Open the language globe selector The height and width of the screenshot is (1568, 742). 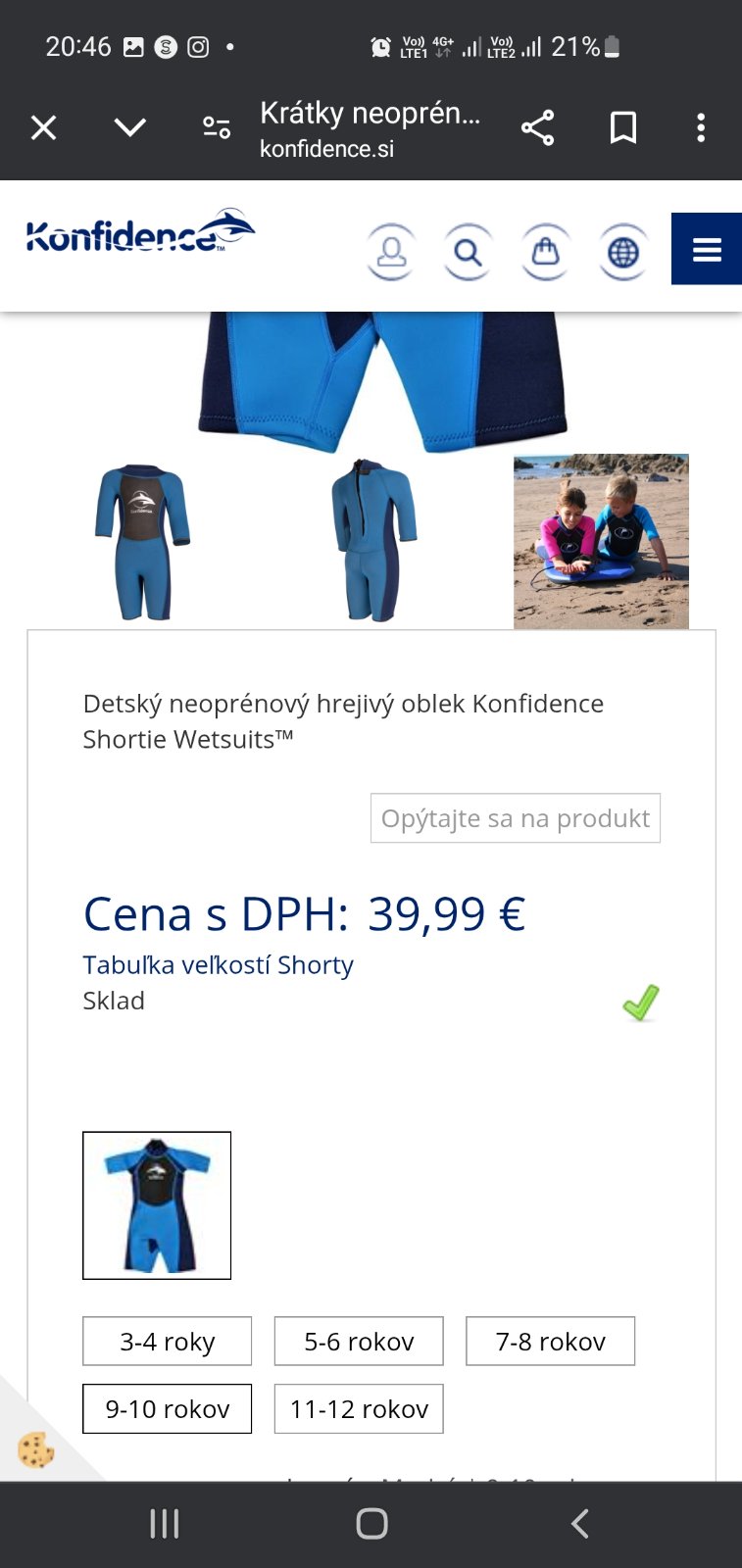[623, 253]
